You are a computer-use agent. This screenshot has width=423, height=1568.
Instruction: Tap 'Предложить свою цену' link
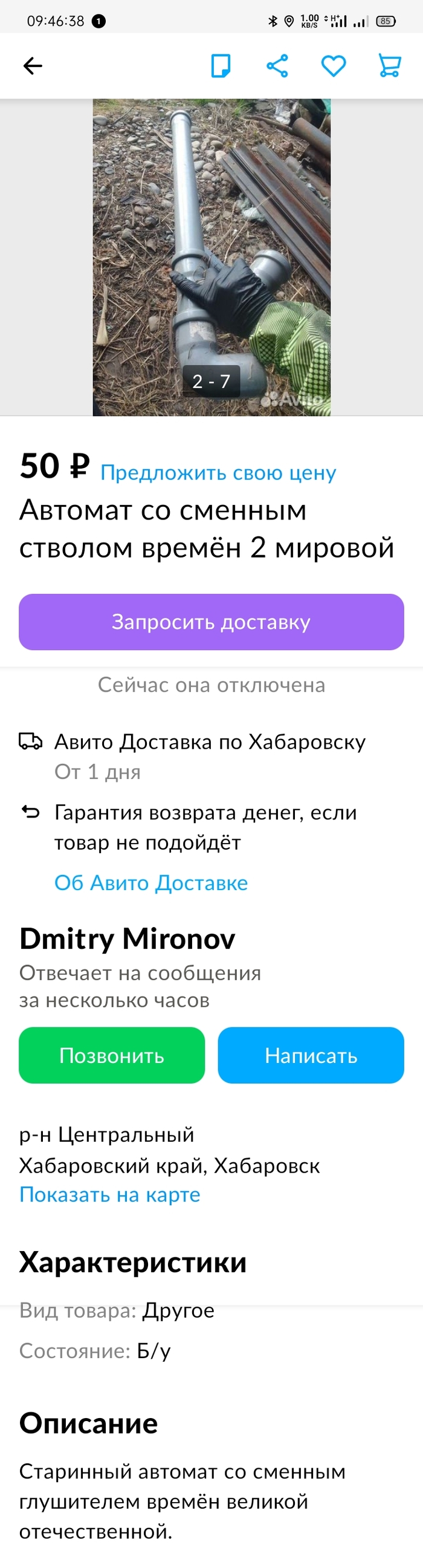218,472
